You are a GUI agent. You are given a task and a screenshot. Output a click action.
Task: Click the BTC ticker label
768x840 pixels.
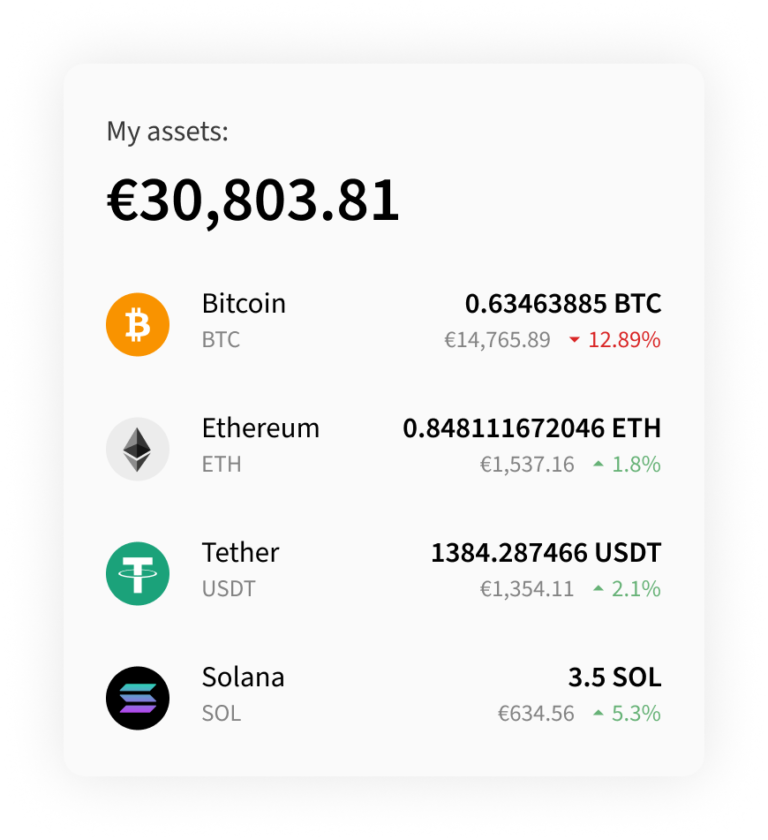(221, 340)
